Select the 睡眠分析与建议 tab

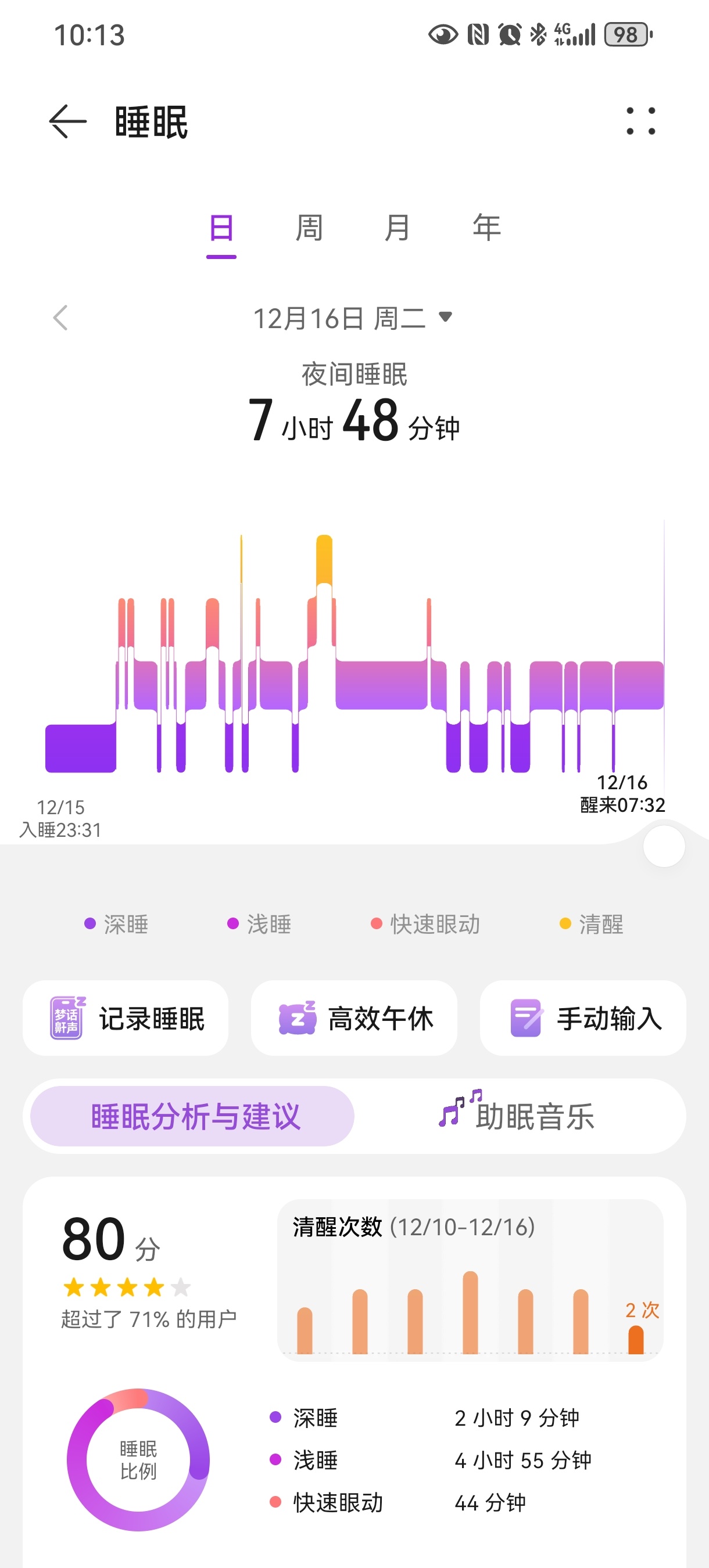pyautogui.click(x=192, y=1116)
